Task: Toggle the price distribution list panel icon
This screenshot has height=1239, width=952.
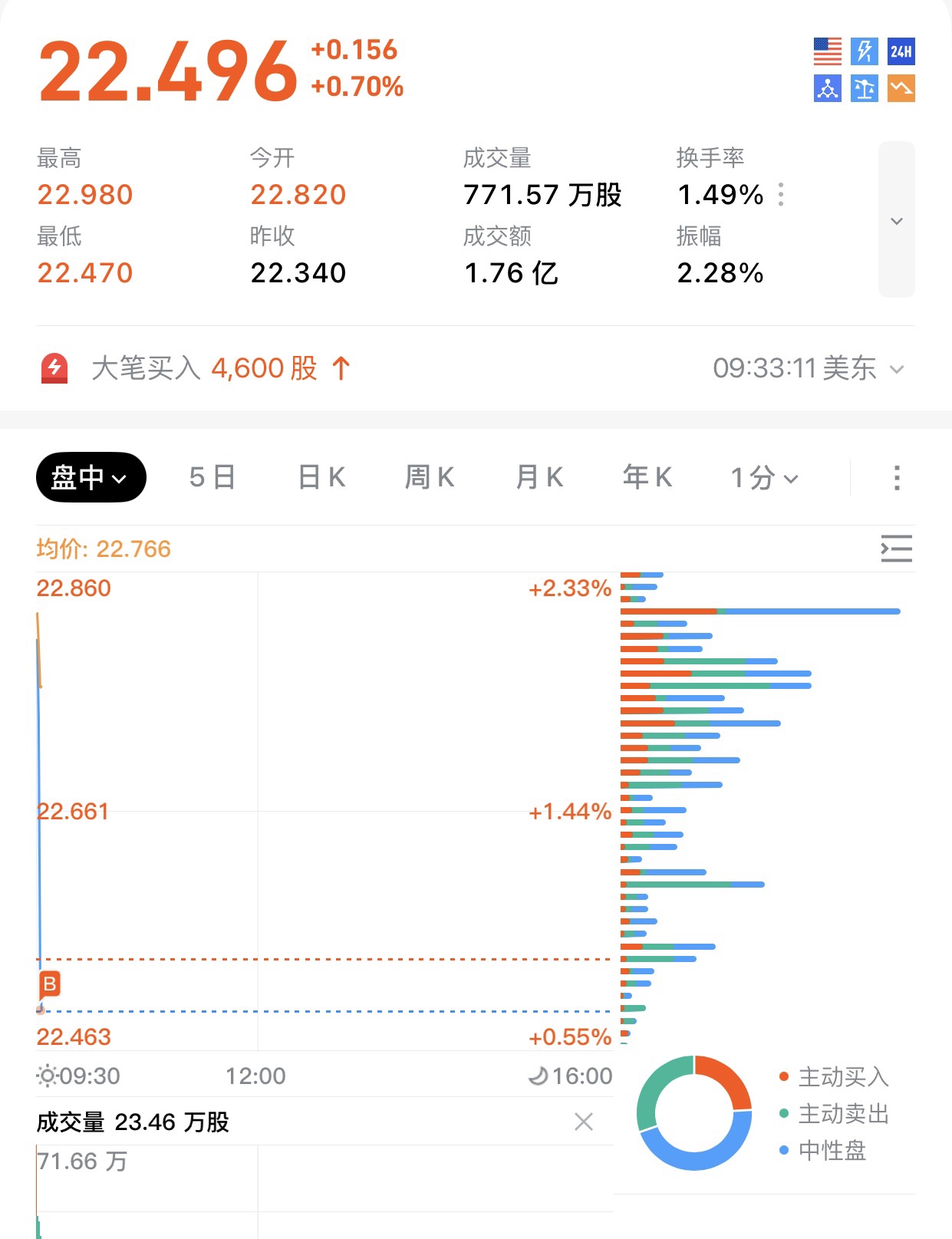Action: (896, 548)
